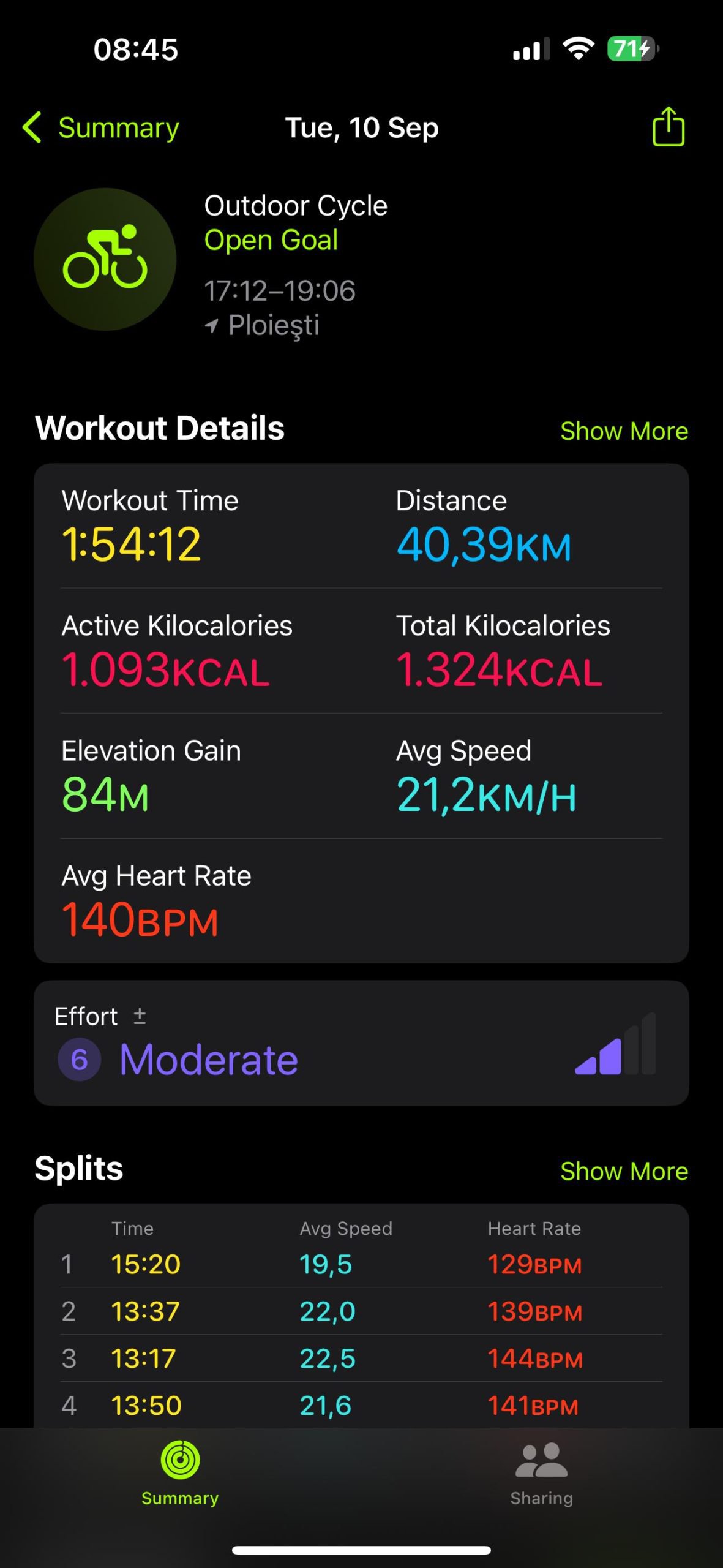The image size is (723, 1568).
Task: Select the Summary tab
Action: pos(180,1474)
